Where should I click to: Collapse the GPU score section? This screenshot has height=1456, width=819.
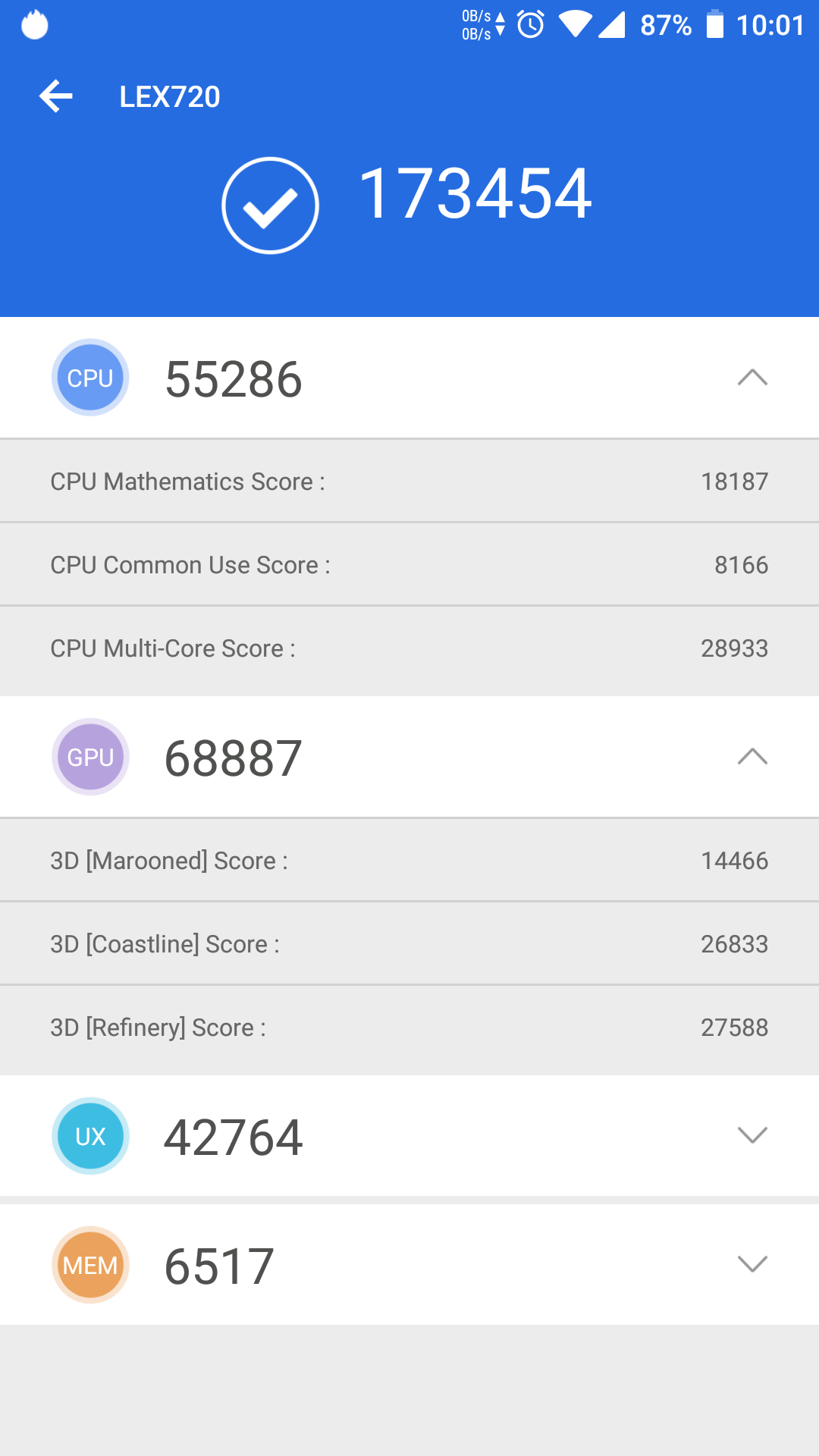(x=752, y=756)
